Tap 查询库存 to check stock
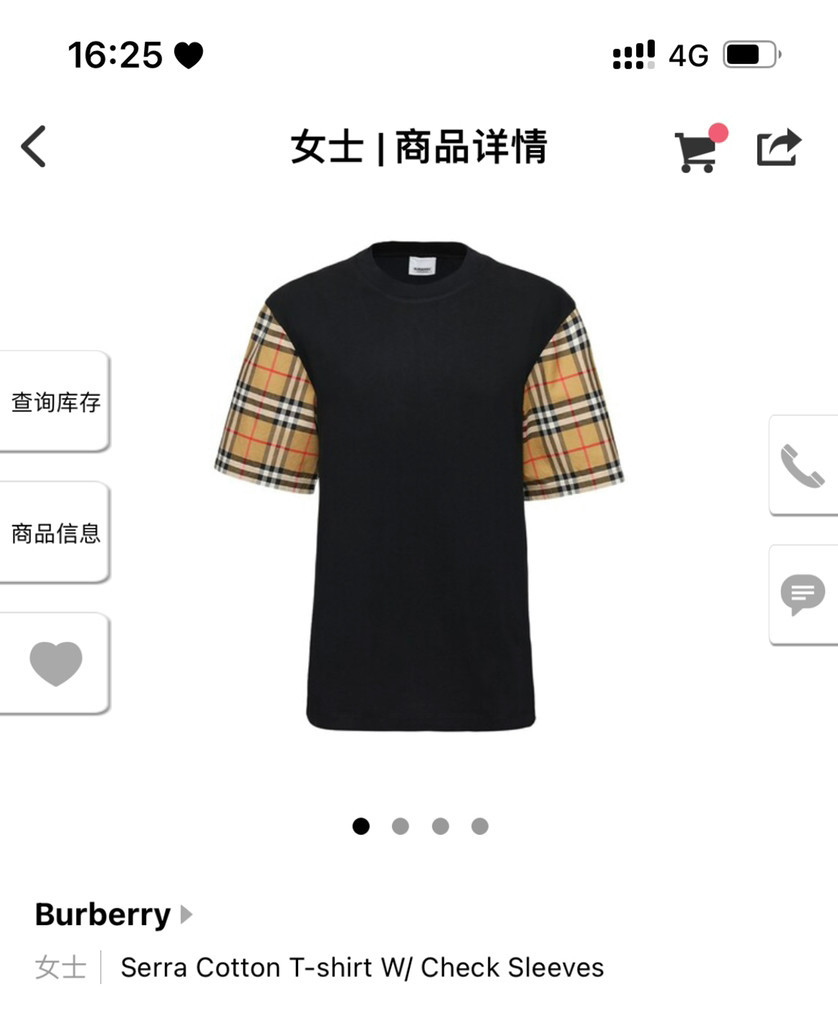The height and width of the screenshot is (1024, 838). (x=55, y=403)
